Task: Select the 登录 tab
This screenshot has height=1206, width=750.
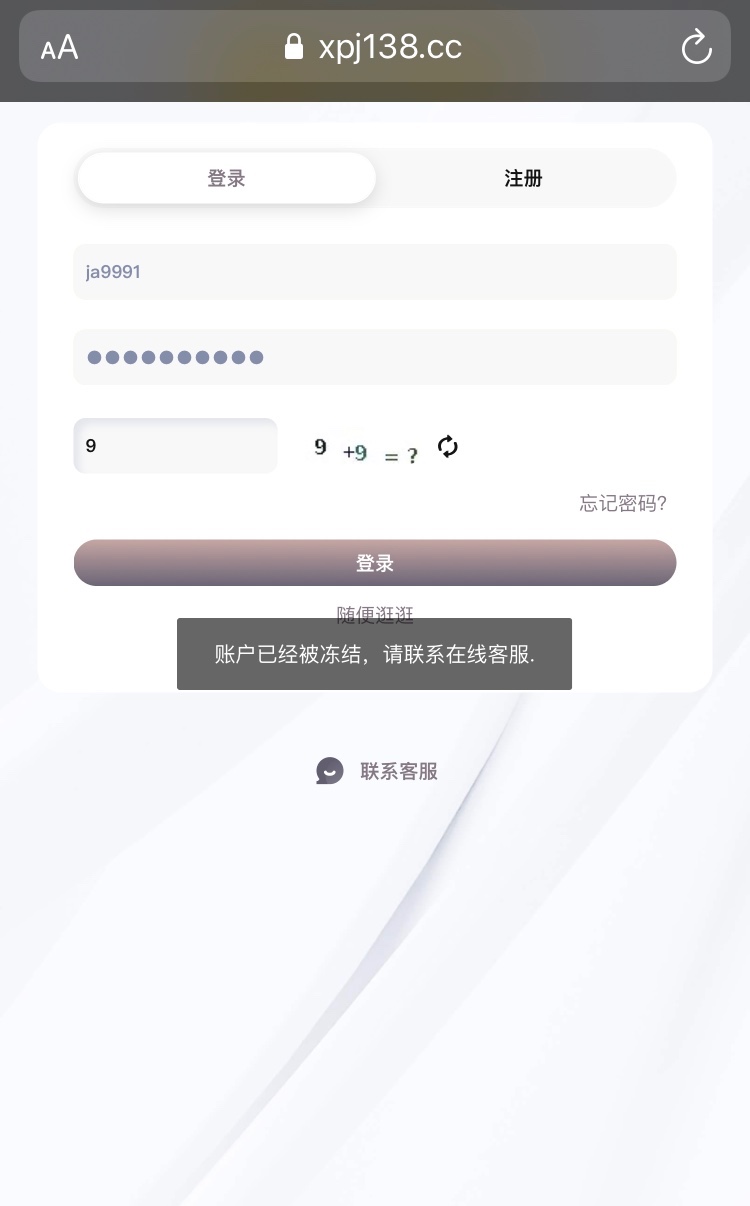Action: click(227, 179)
